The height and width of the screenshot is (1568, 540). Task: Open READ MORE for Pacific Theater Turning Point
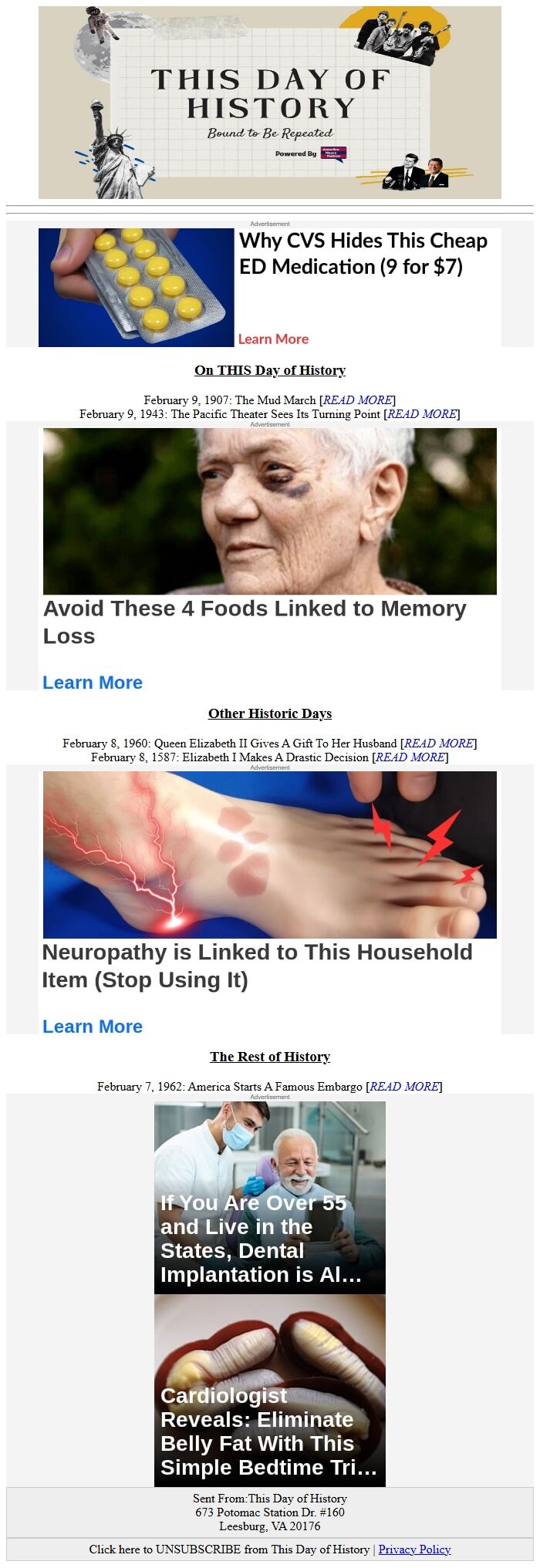422,413
